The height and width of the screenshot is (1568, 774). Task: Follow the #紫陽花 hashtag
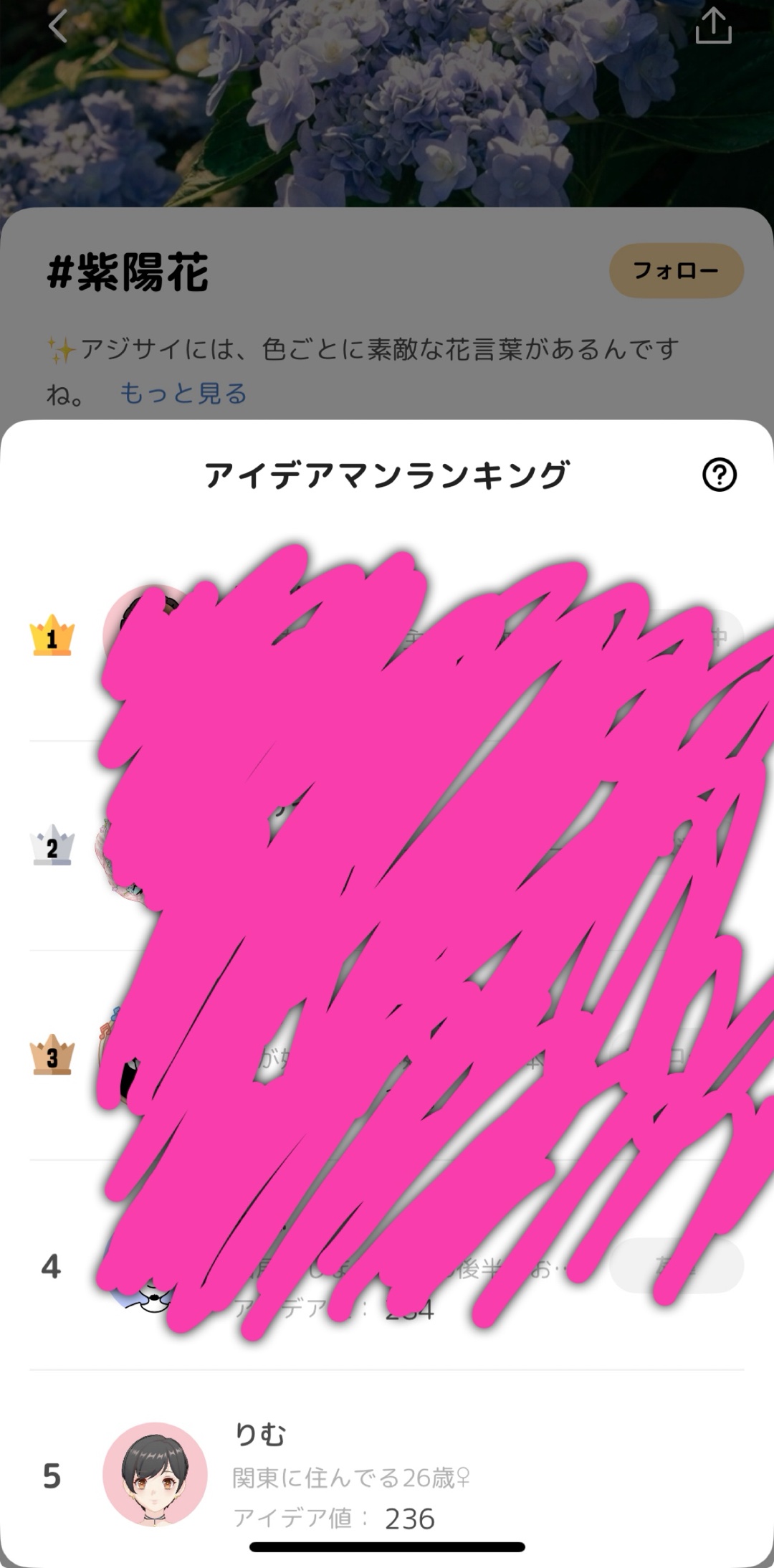coord(676,270)
